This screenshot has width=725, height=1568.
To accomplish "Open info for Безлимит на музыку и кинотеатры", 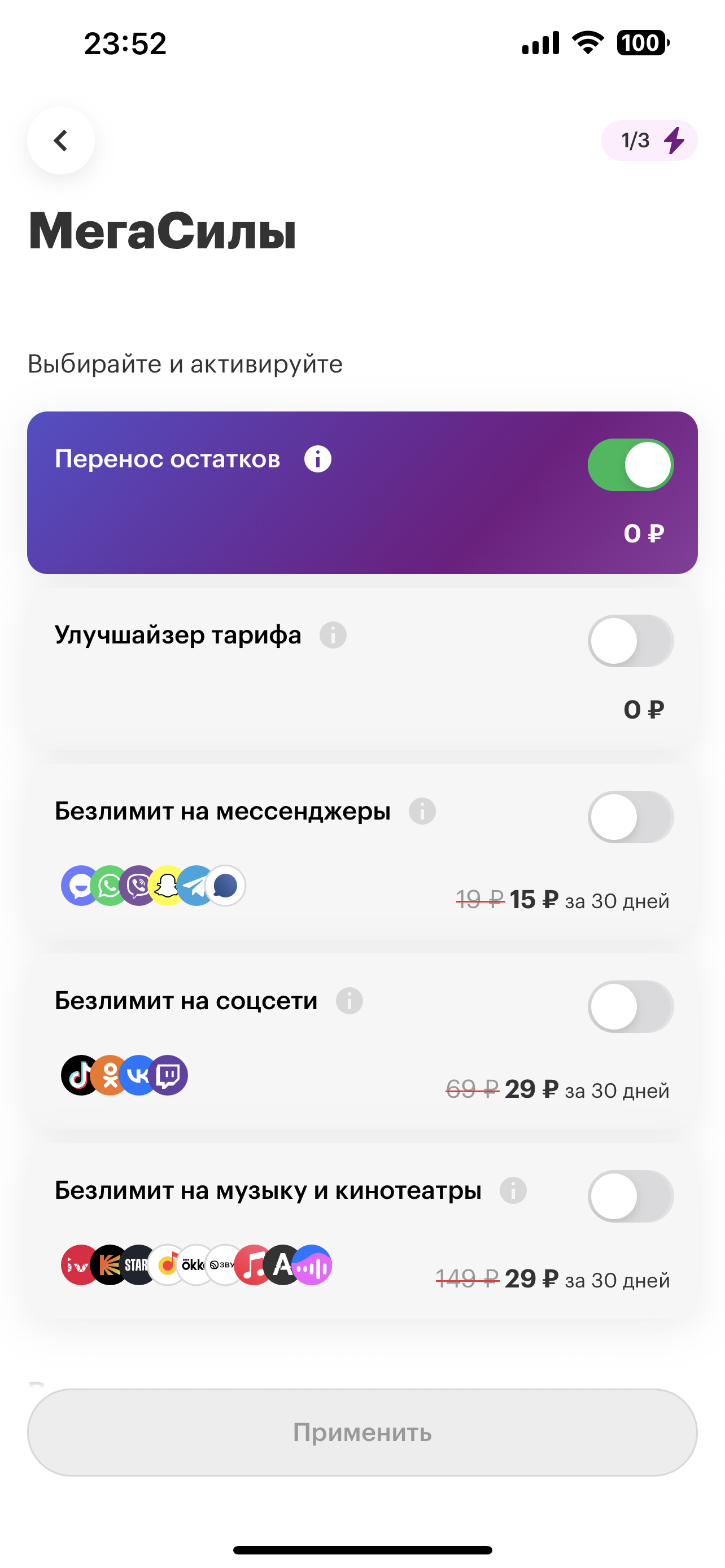I will pos(513,1190).
